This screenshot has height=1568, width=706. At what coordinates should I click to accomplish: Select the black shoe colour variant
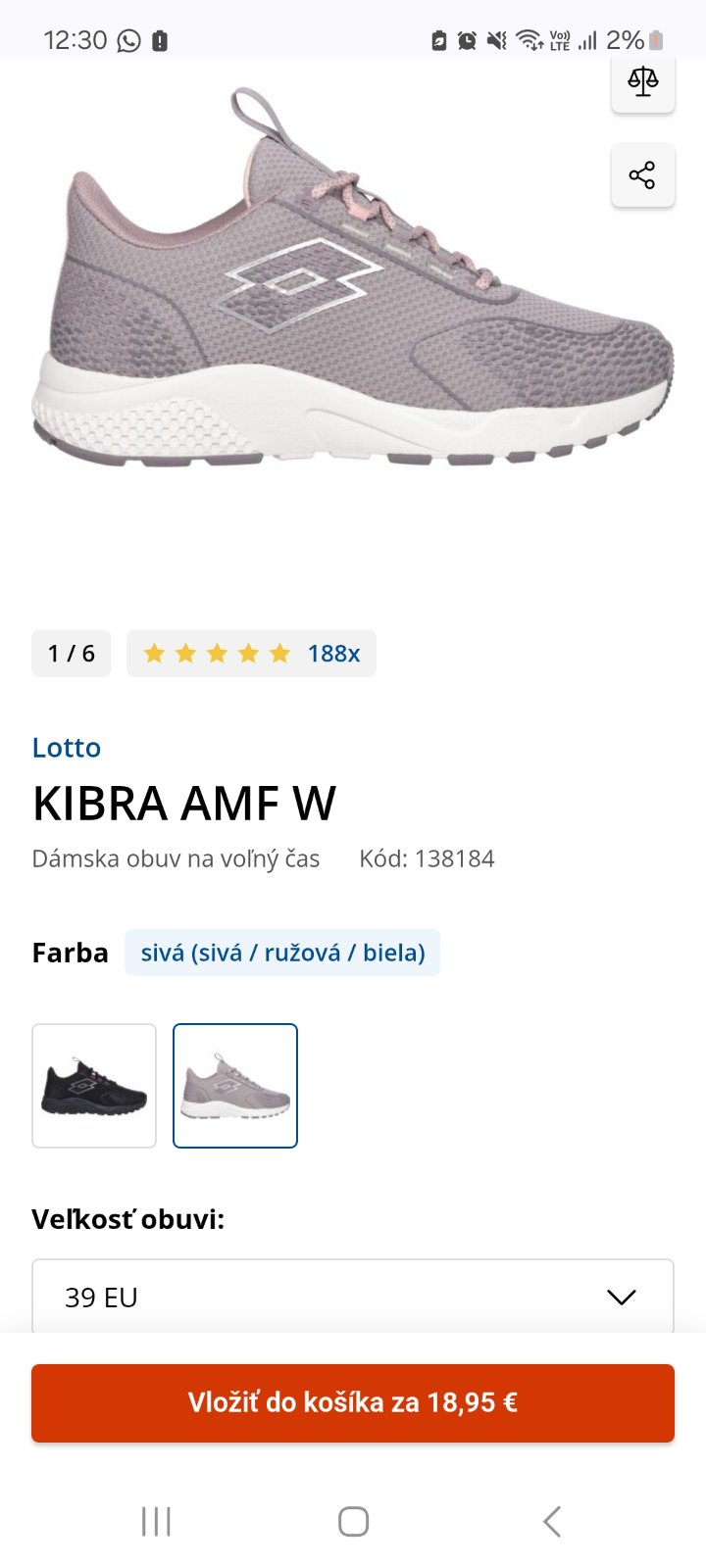click(94, 1086)
